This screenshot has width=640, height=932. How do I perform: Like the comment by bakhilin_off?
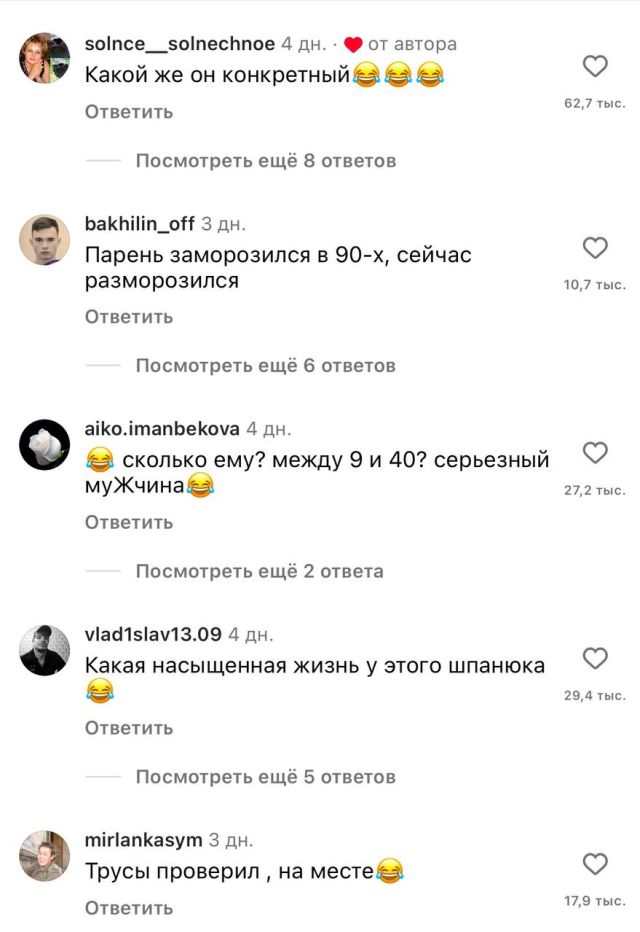[x=595, y=248]
